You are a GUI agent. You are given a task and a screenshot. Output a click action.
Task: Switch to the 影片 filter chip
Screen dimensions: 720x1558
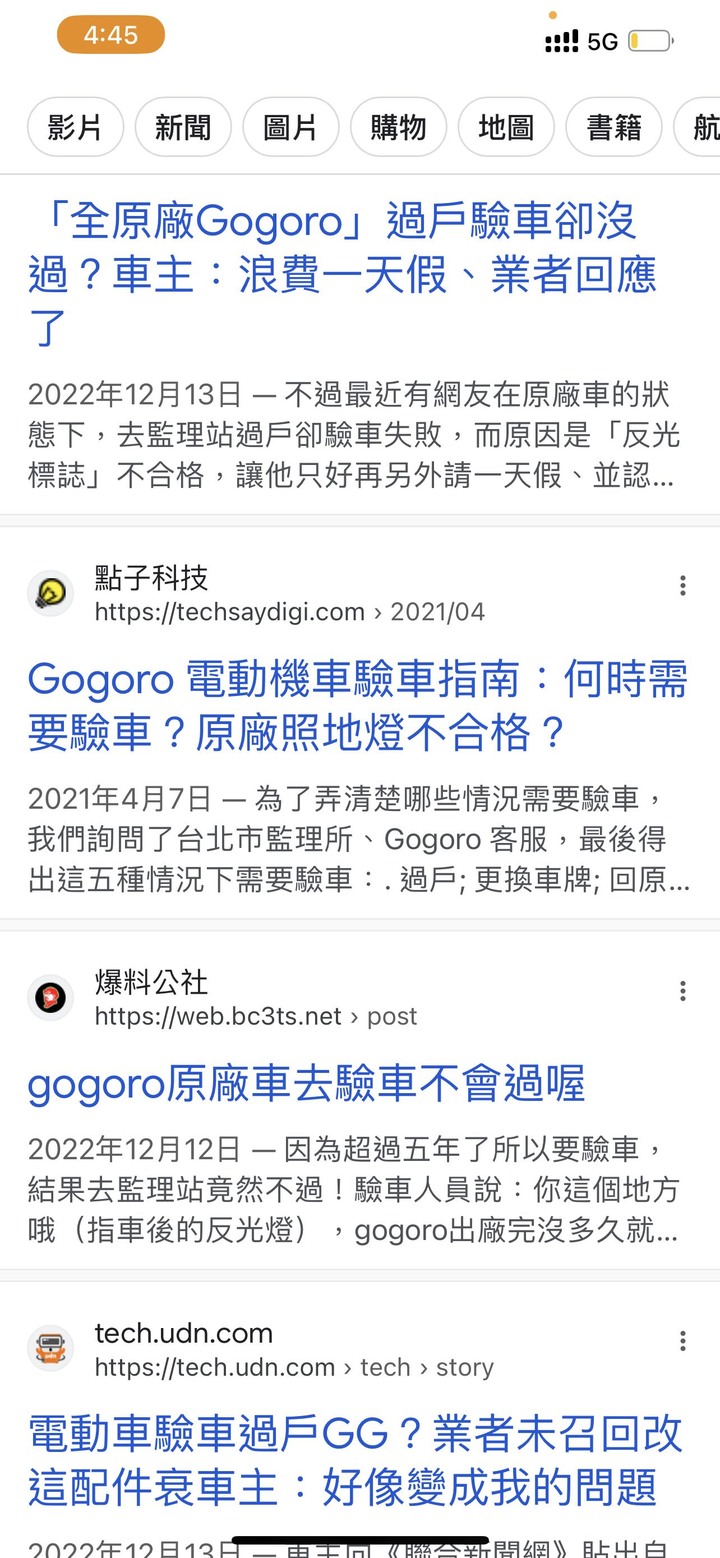coord(75,127)
